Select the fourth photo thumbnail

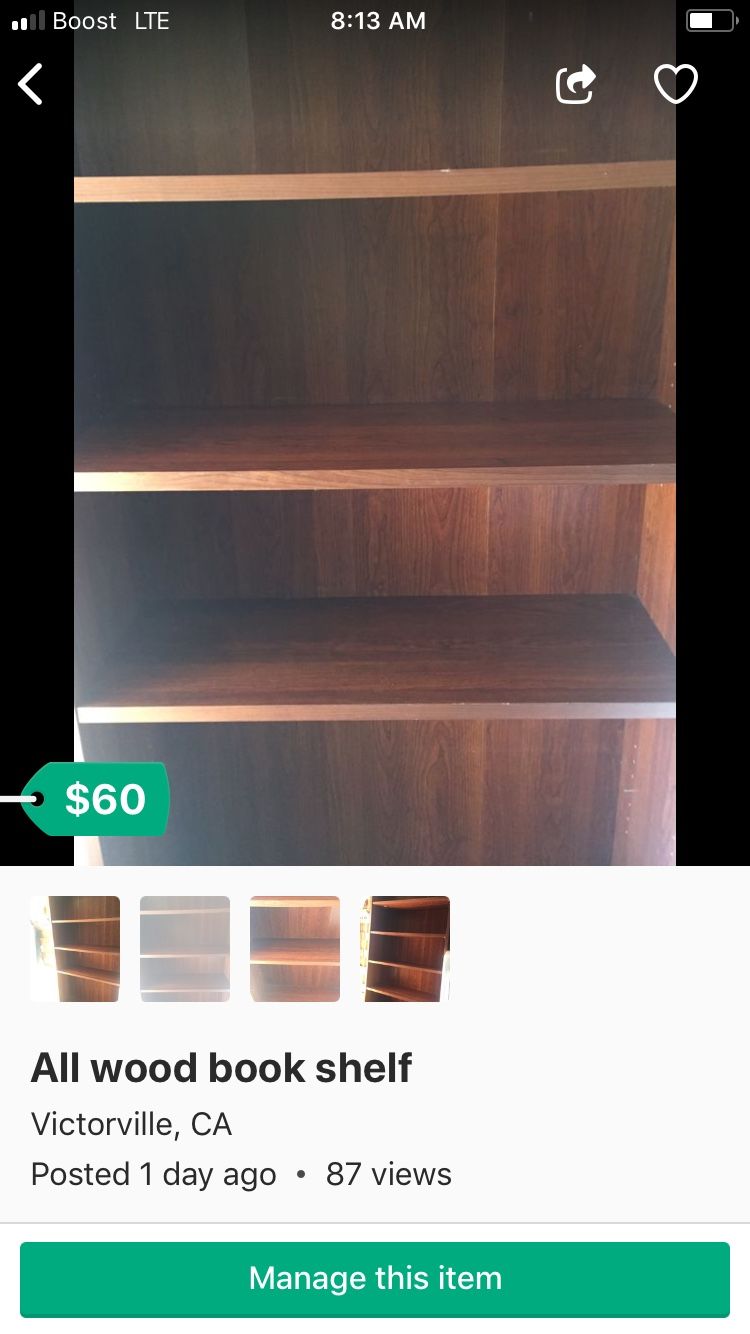404,948
